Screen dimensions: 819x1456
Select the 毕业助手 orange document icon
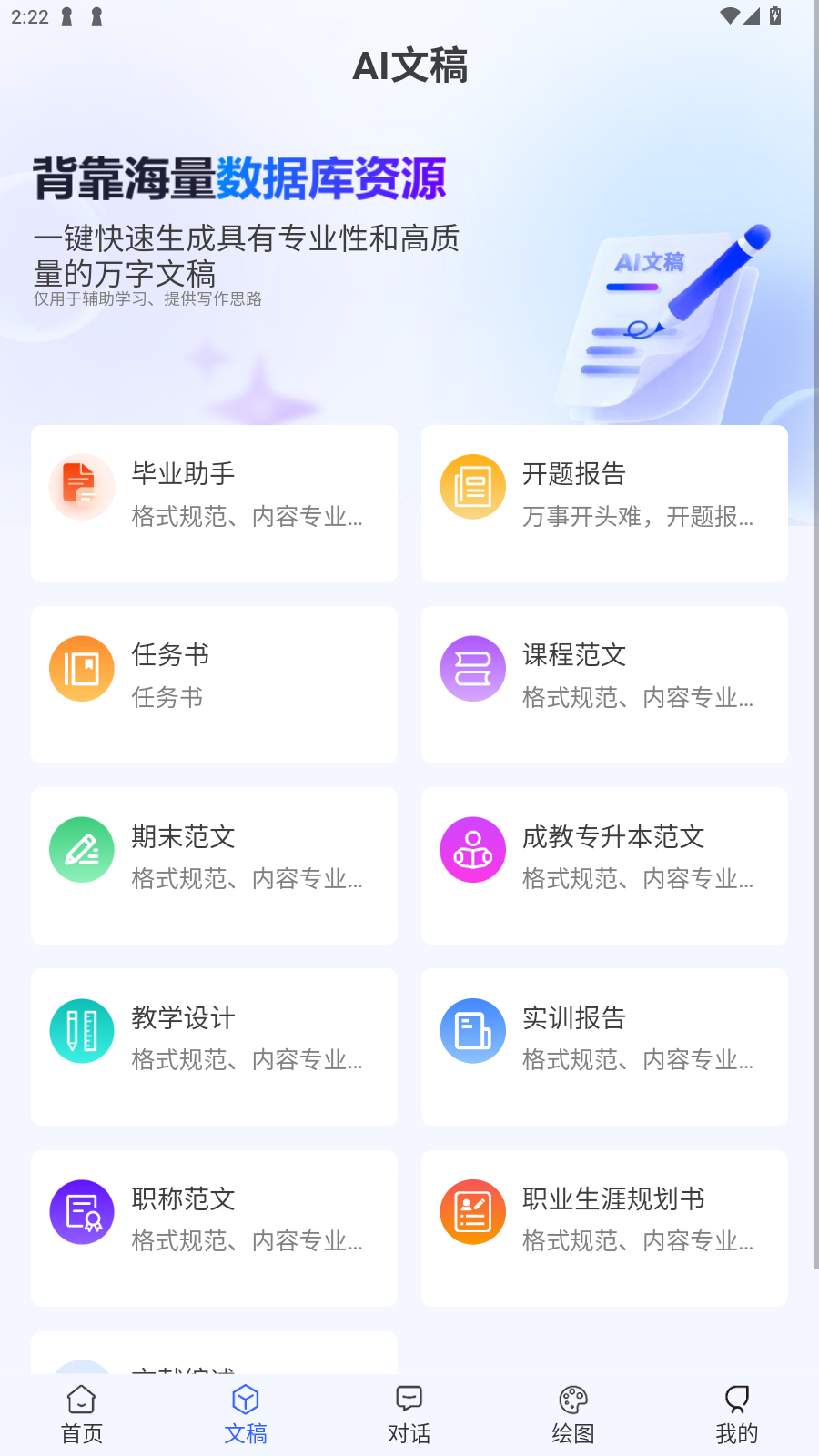82,487
